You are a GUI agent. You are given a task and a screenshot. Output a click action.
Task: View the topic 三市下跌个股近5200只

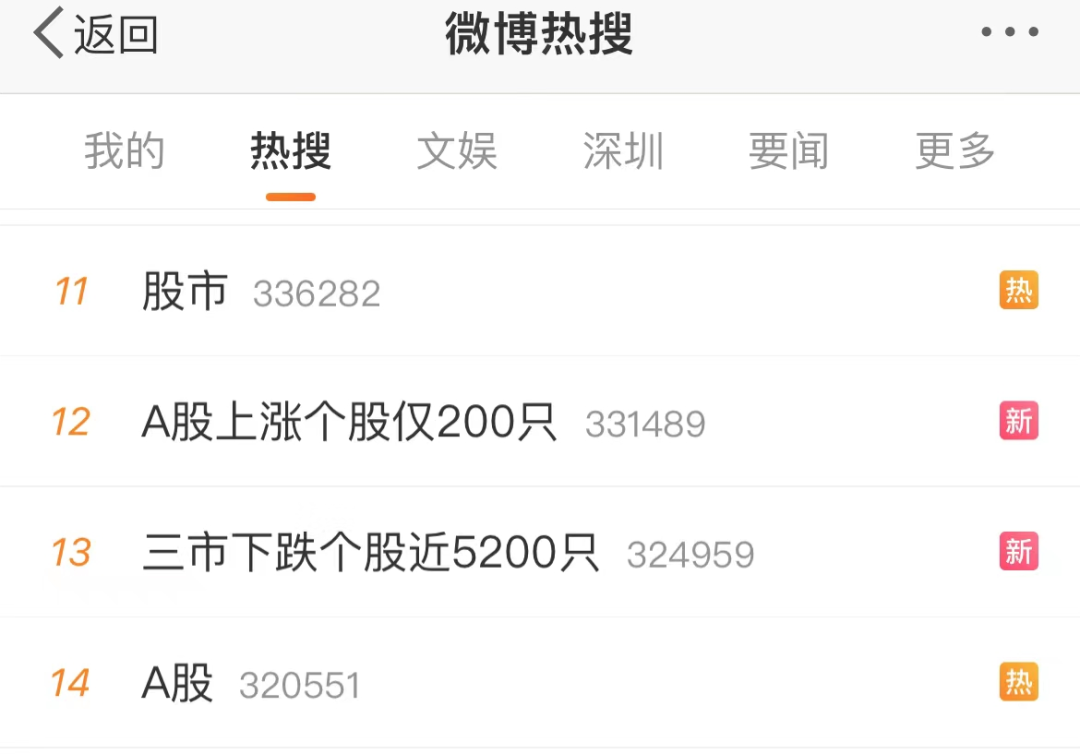tap(370, 553)
